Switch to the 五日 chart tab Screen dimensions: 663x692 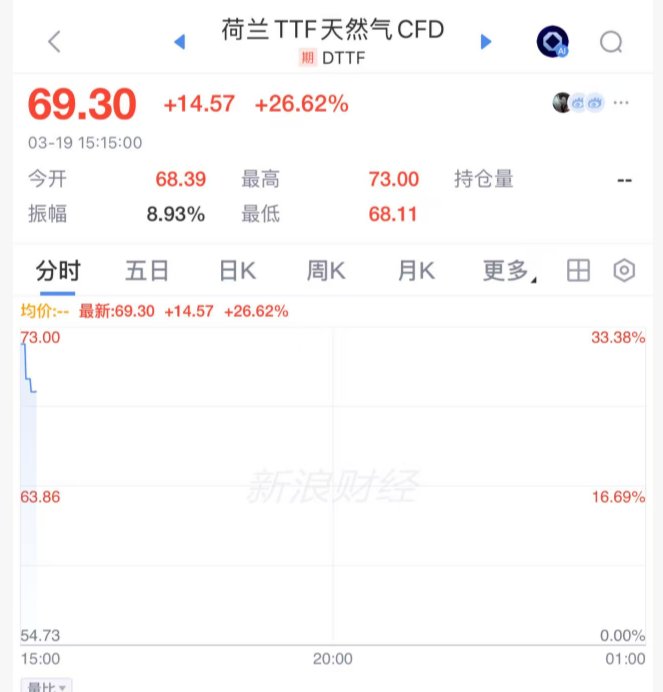147,271
